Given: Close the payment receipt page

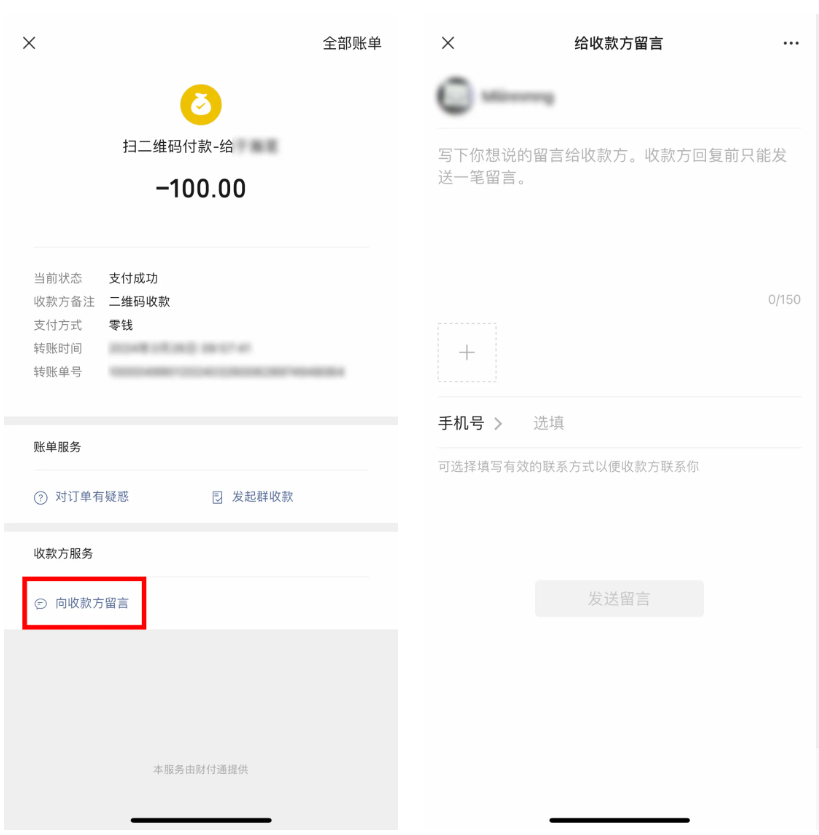Looking at the screenshot, I should (29, 43).
